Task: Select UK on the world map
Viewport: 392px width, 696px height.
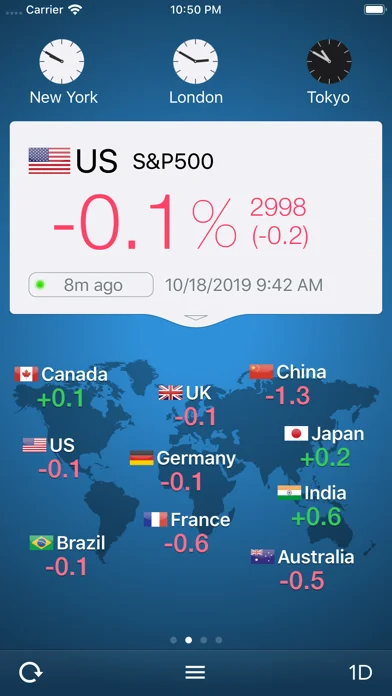Action: pos(186,405)
